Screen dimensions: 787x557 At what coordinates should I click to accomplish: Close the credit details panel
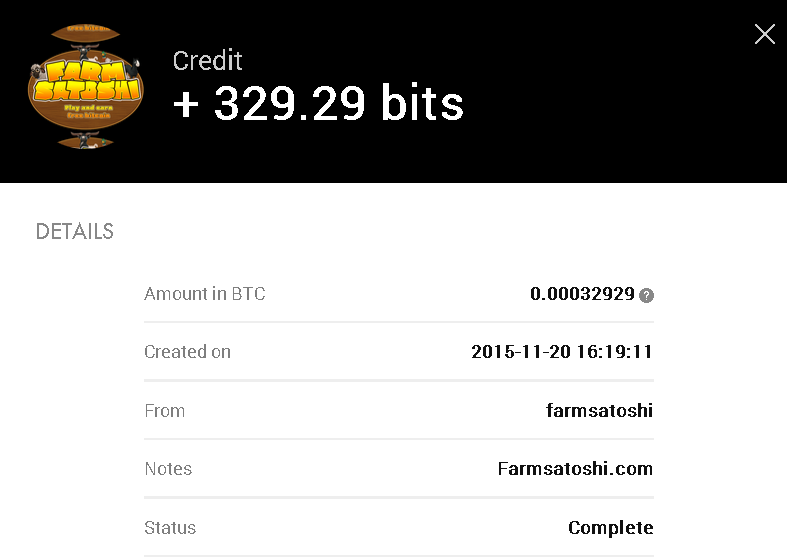(x=764, y=35)
